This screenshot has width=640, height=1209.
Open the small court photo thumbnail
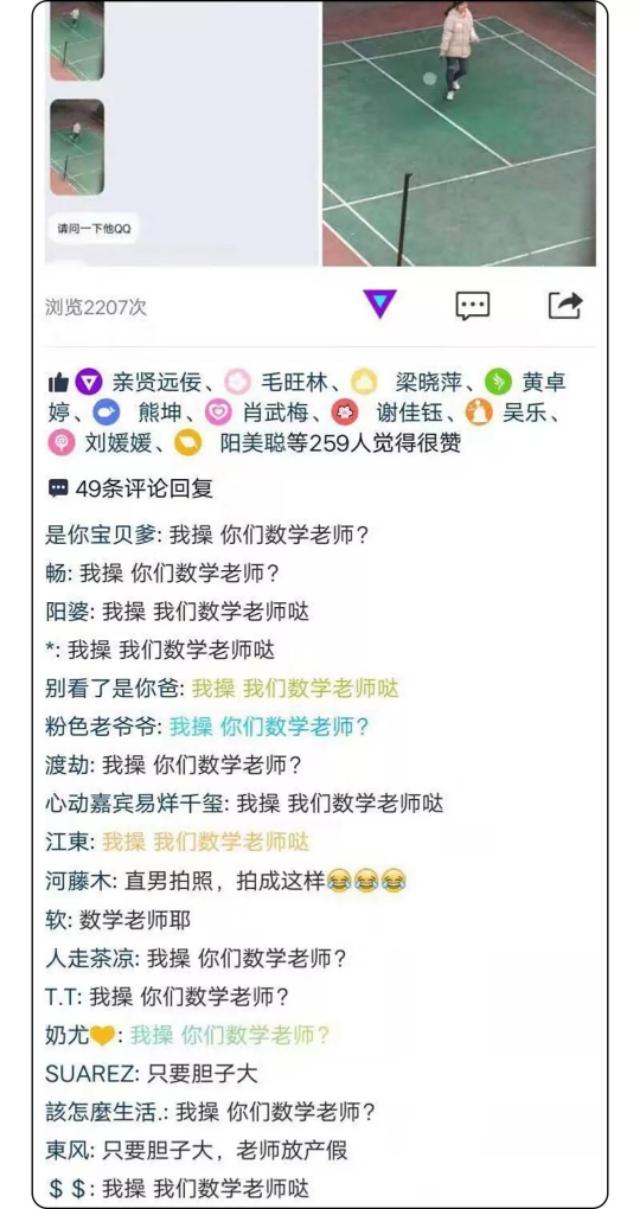(x=77, y=146)
